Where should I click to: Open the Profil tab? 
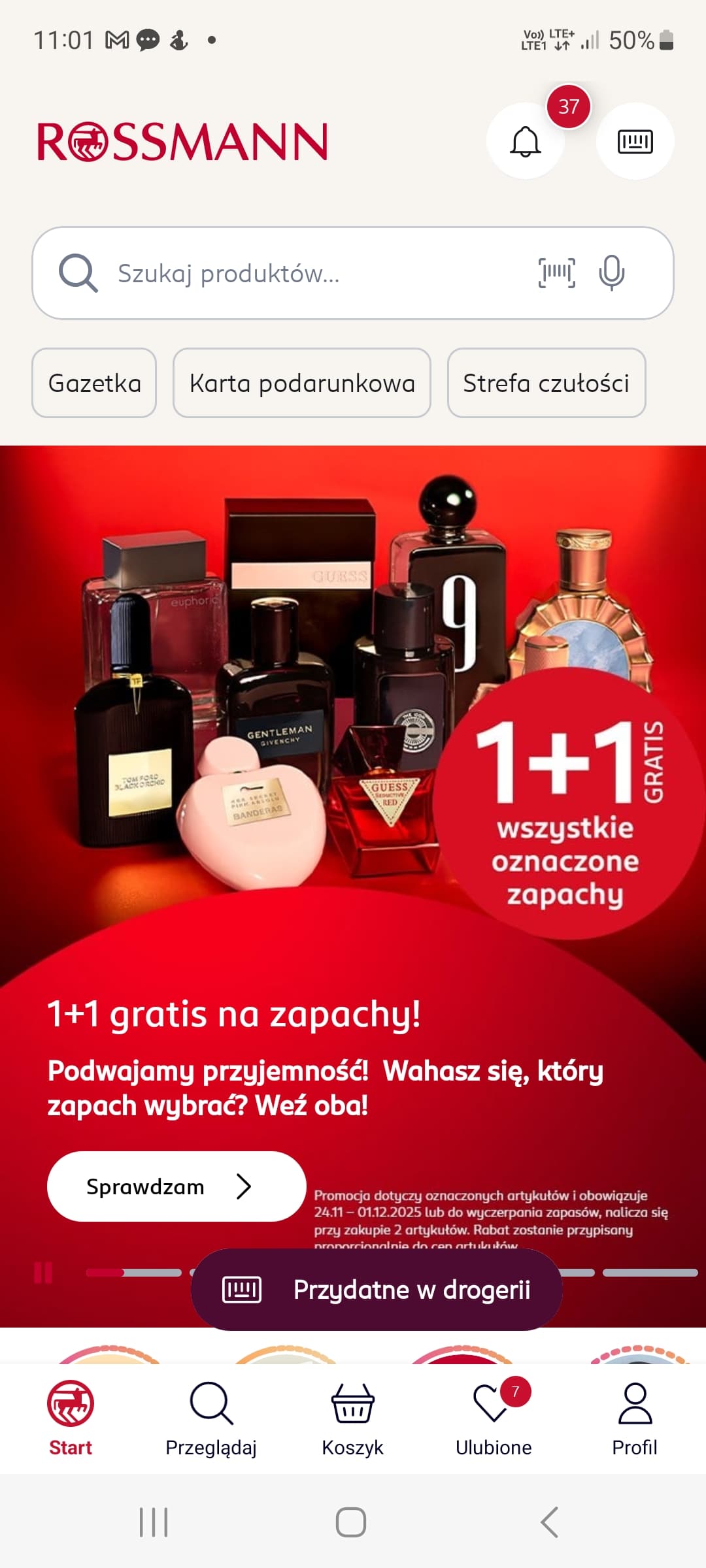635,1419
